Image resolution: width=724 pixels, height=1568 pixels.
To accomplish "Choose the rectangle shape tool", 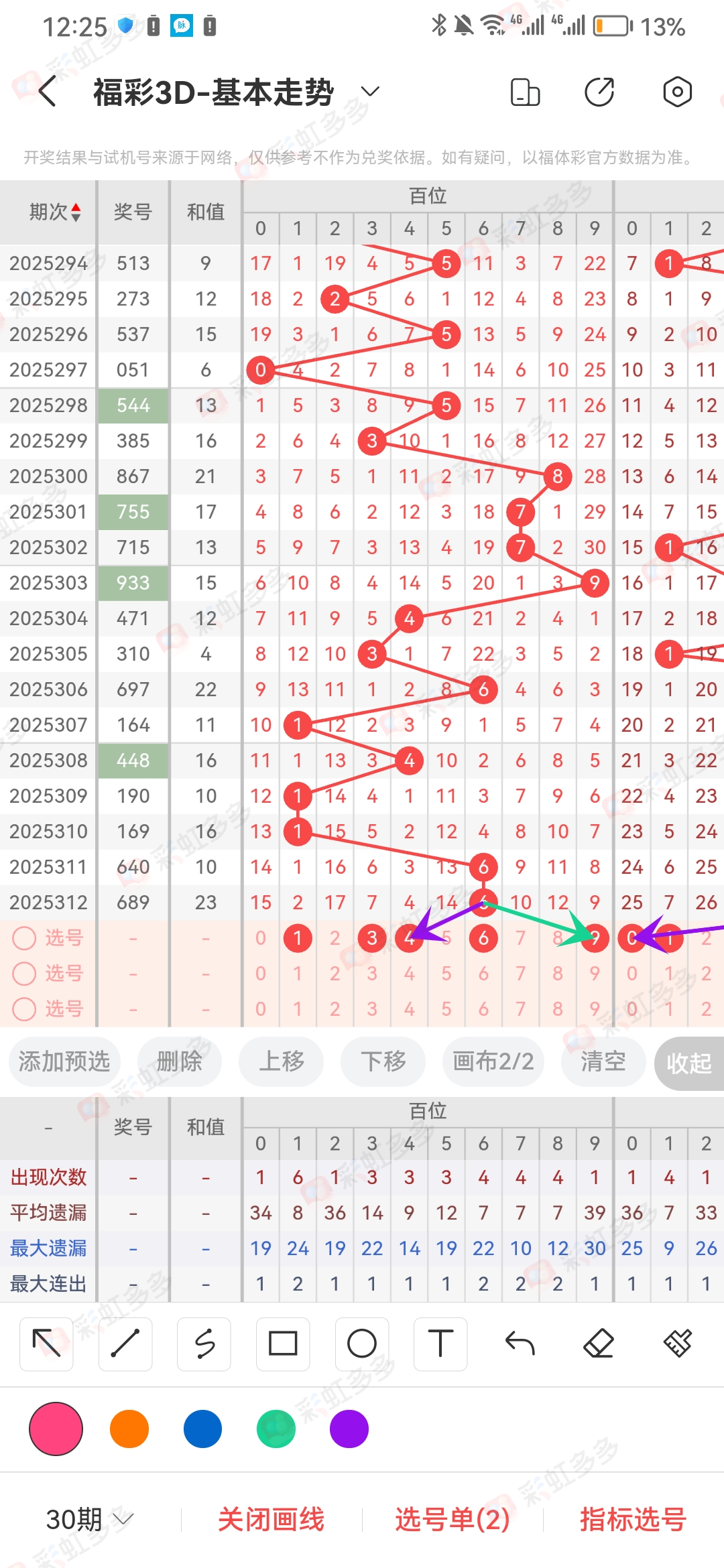I will [x=283, y=1344].
